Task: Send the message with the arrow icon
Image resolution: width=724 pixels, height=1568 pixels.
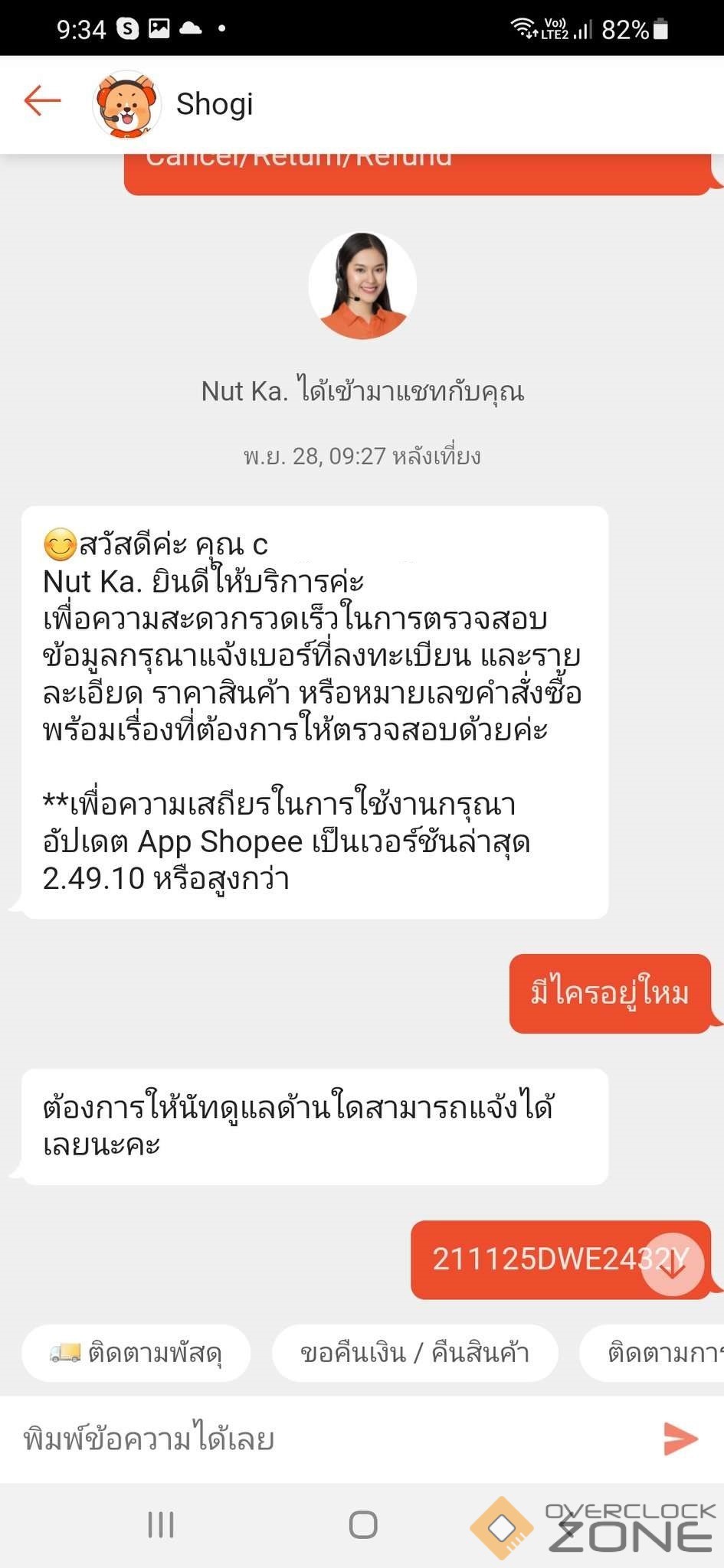Action: [x=680, y=1439]
